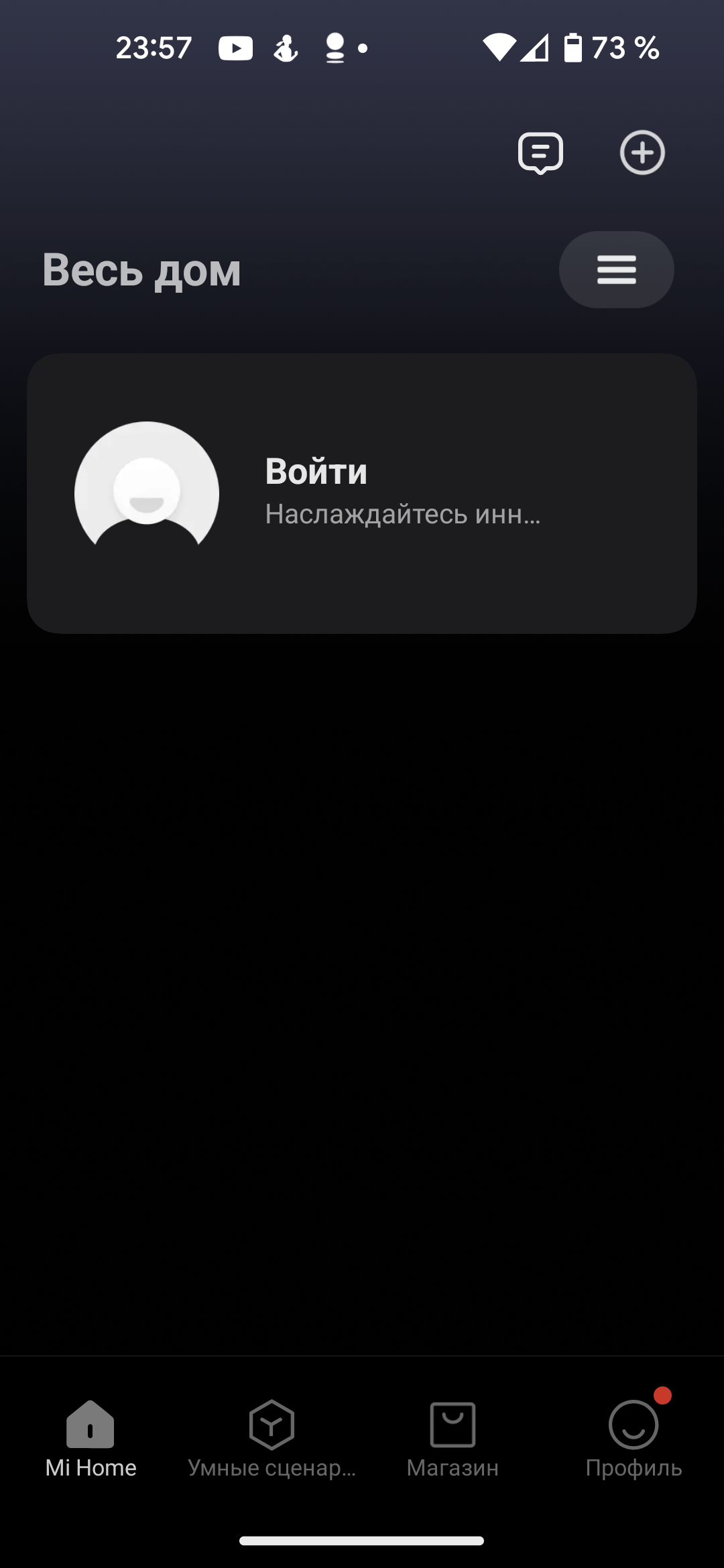Select the Профиль tab
Viewport: 724px width, 1568px height.
point(633,1439)
